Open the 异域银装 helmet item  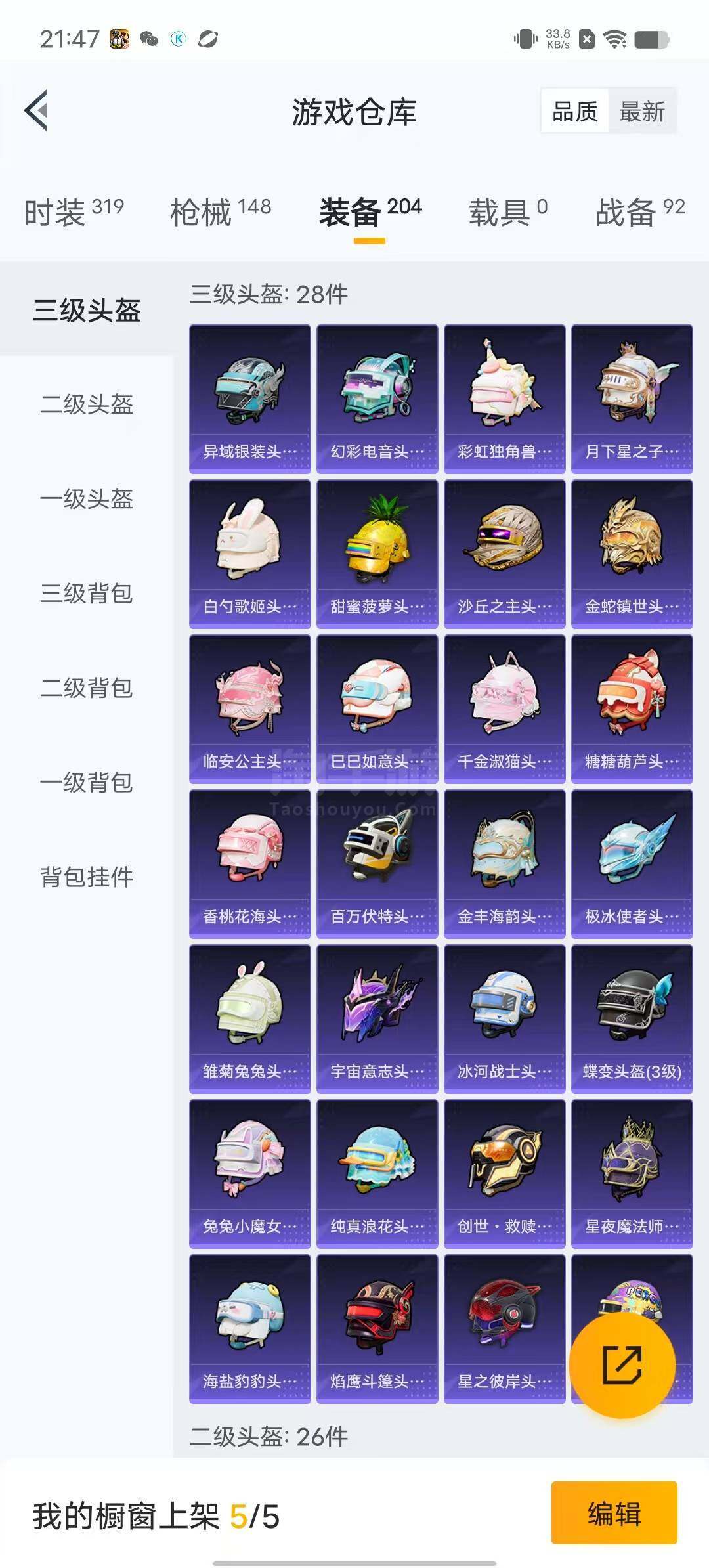click(250, 399)
